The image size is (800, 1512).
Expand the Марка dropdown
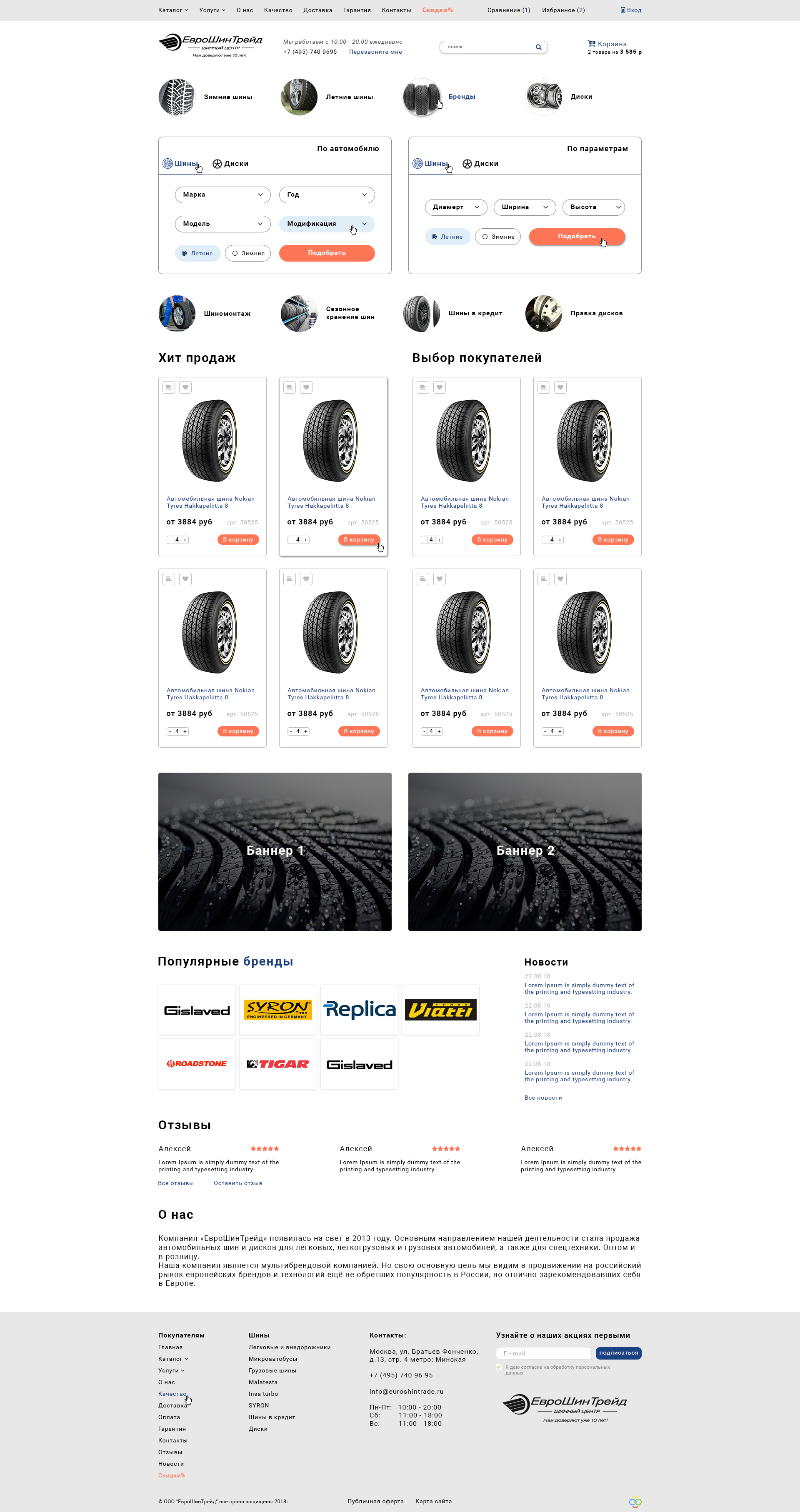pos(222,195)
